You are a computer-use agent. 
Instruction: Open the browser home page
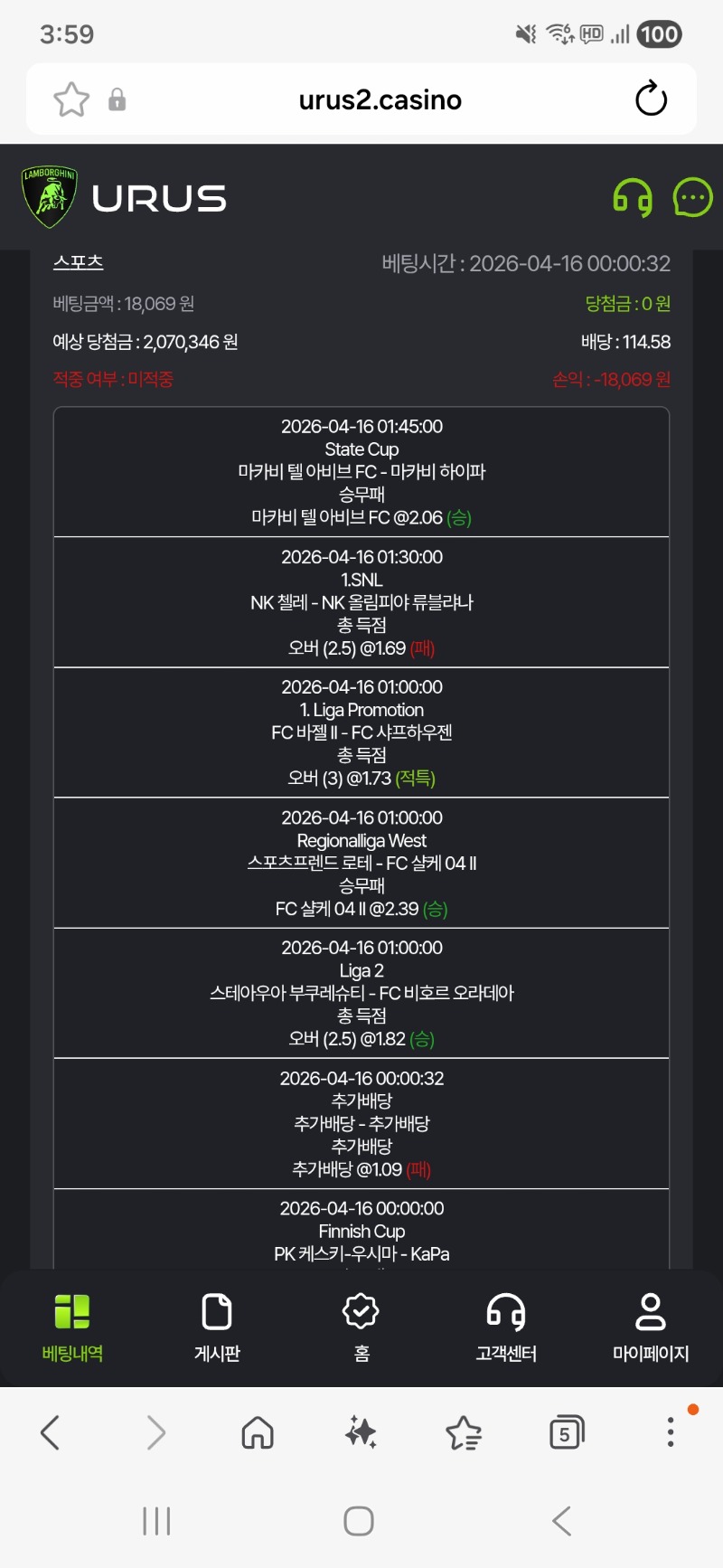(x=258, y=1432)
